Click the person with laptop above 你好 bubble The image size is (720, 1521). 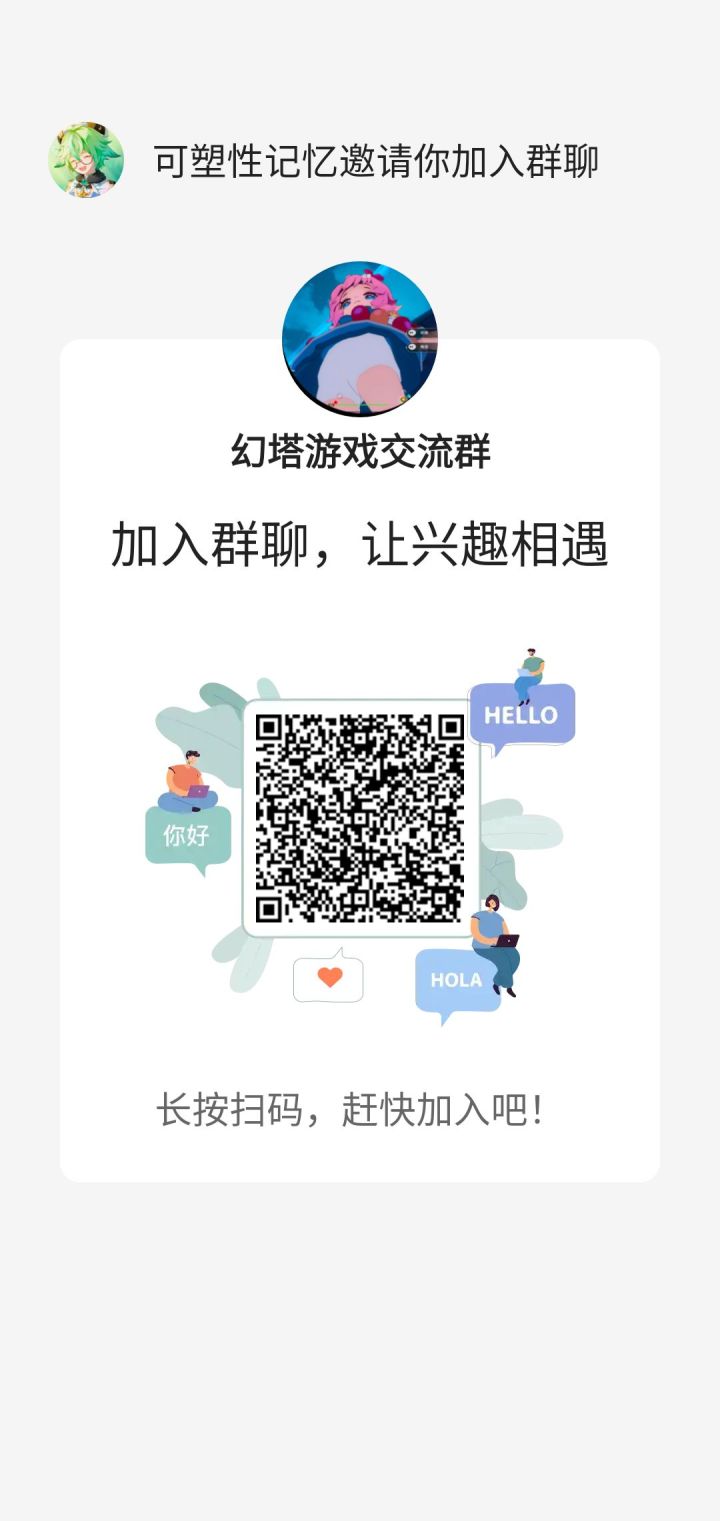coord(186,780)
